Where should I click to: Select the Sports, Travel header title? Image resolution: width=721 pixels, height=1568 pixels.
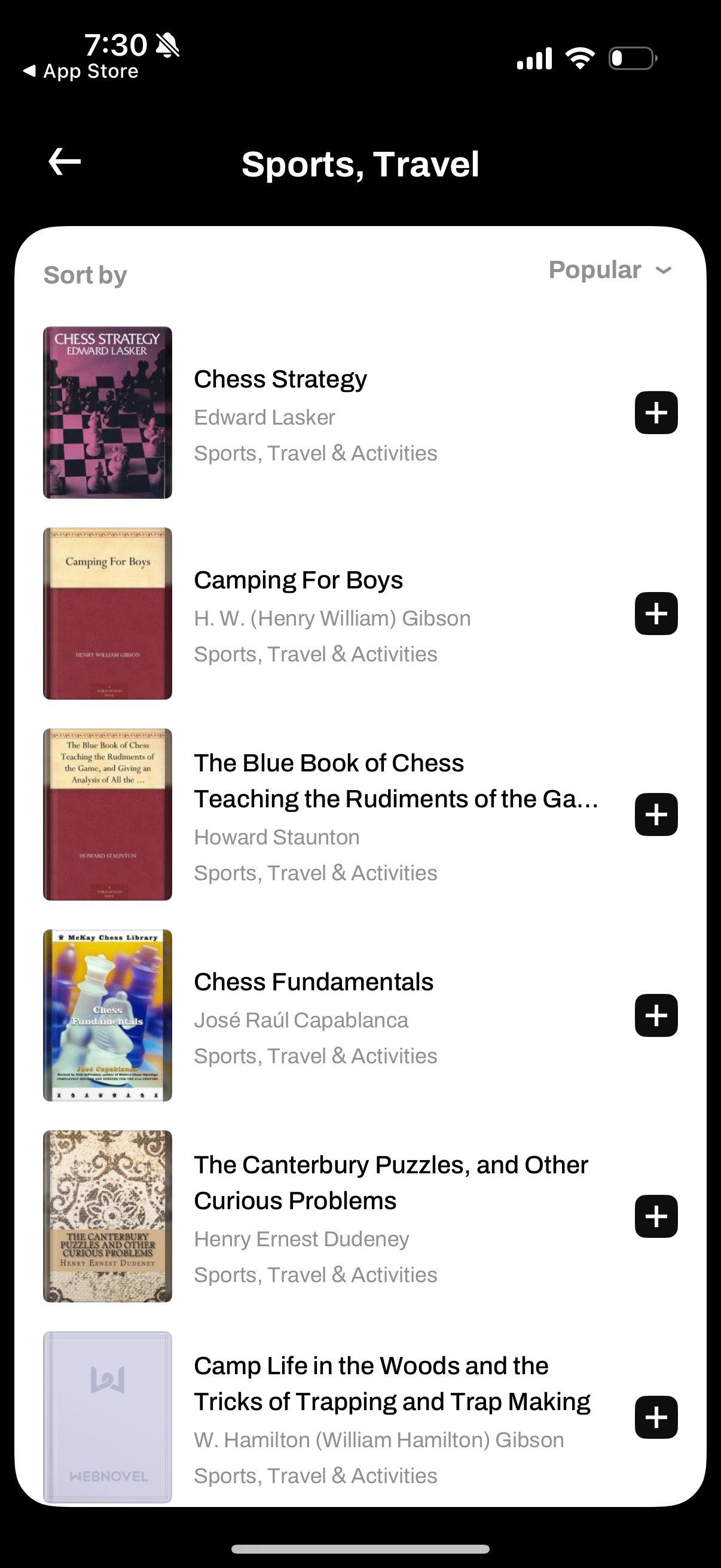360,163
